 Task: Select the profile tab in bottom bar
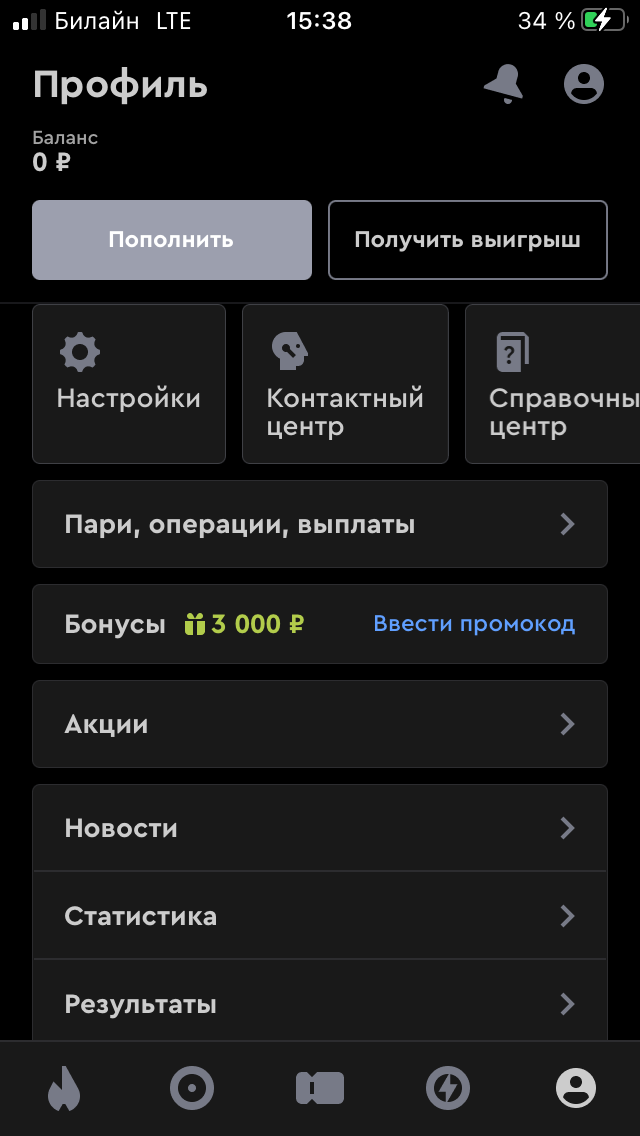coord(576,1087)
